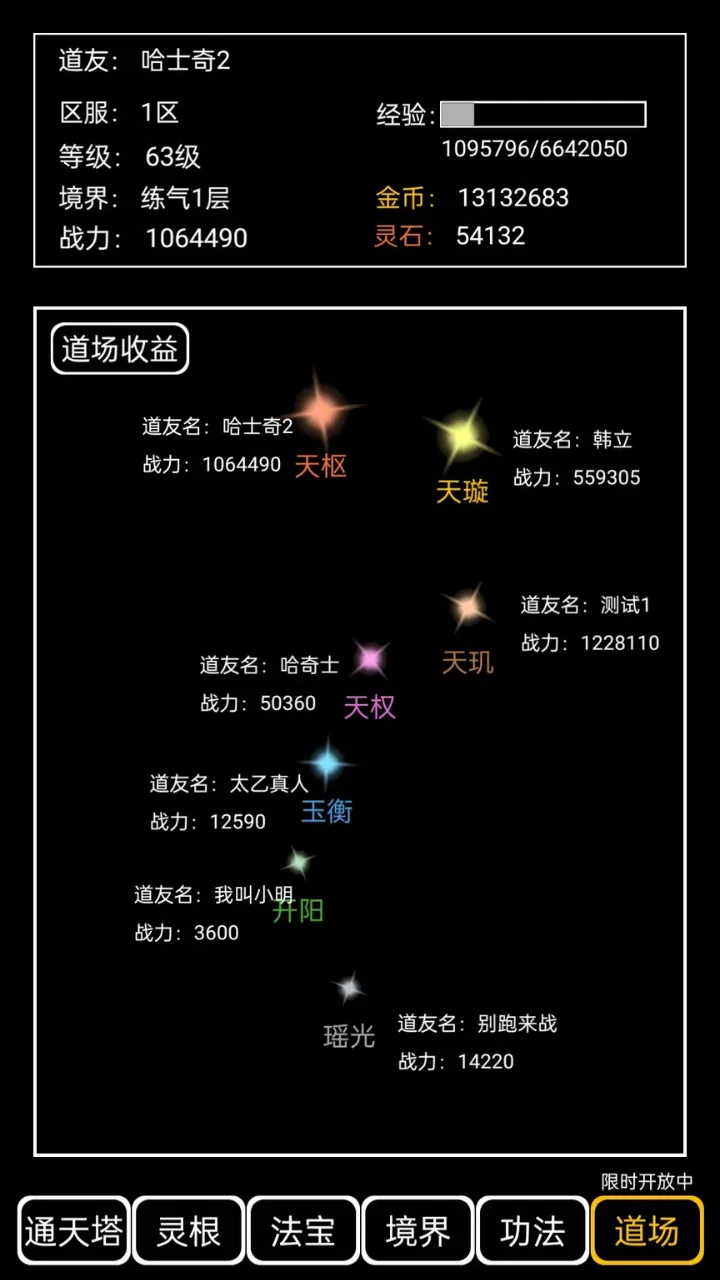Challenge the 瑶光 star

(x=348, y=988)
